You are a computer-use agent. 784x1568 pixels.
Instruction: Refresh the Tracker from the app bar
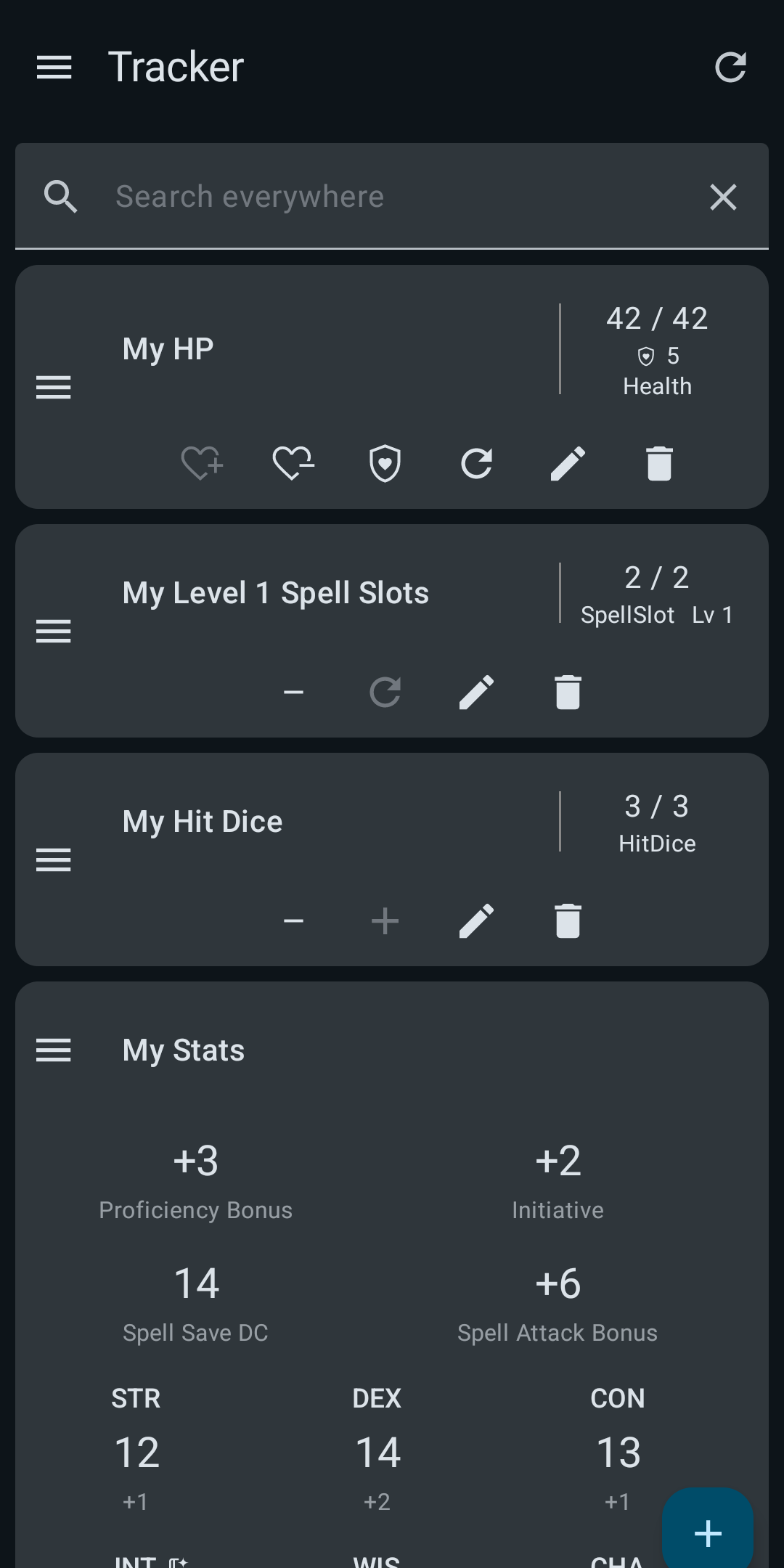pos(730,68)
